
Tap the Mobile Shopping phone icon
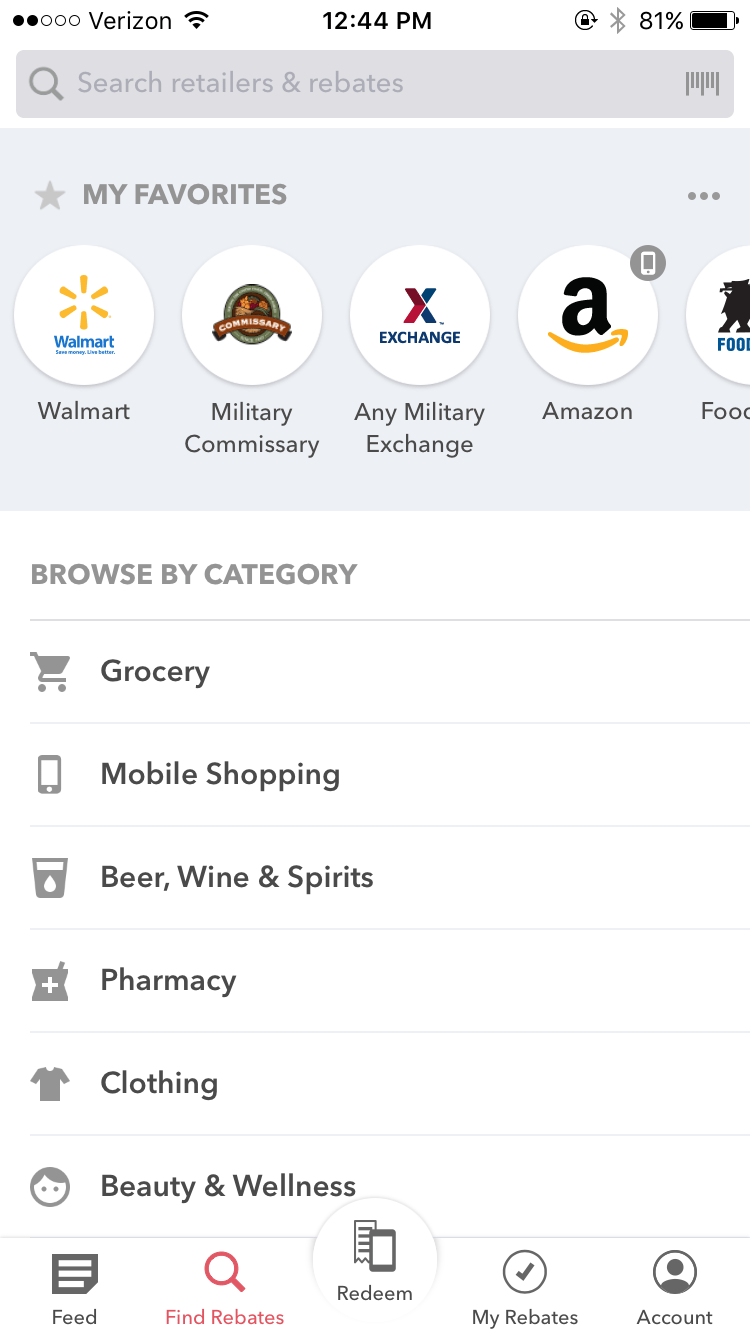(50, 774)
